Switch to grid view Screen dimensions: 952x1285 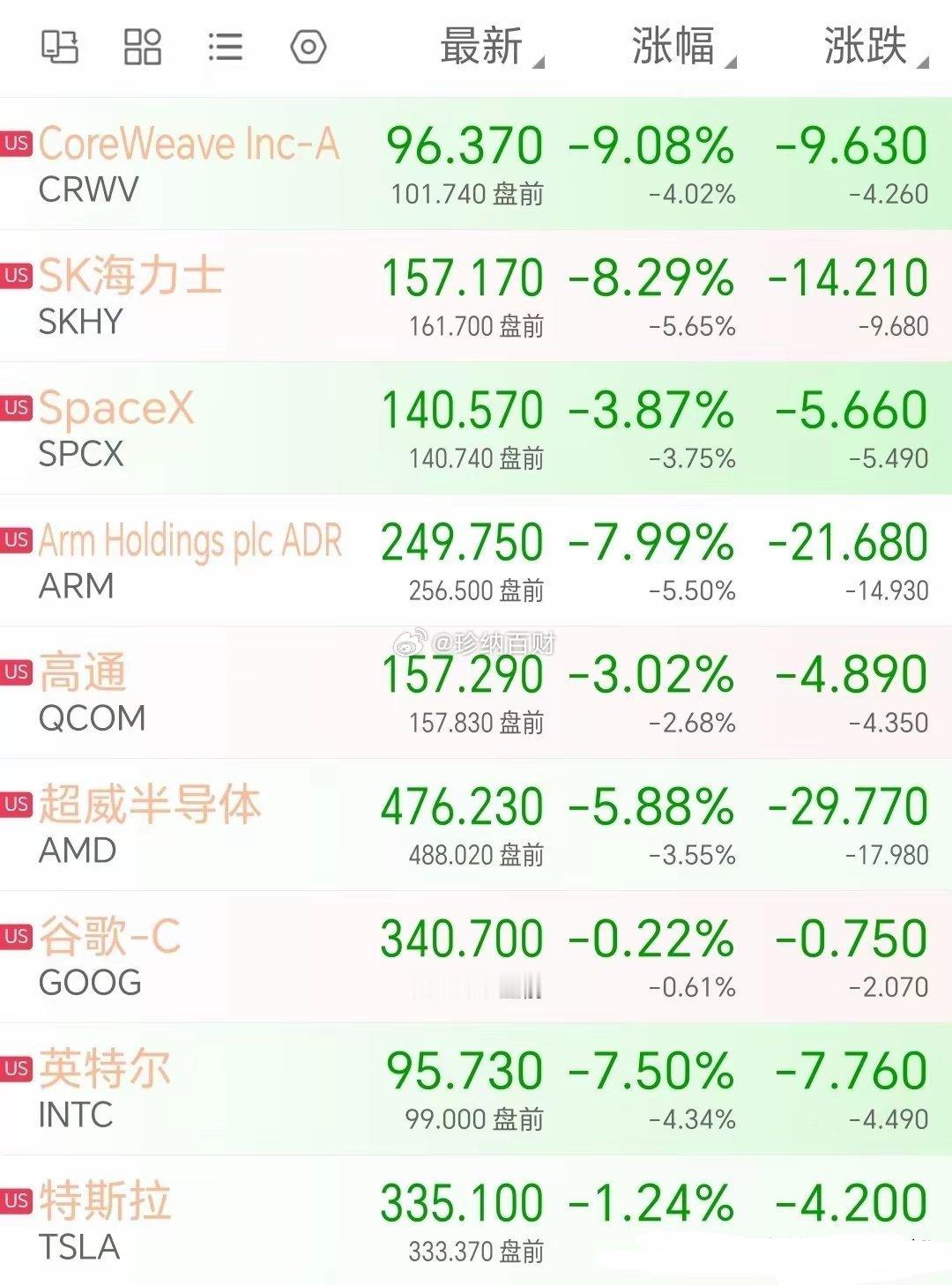[x=142, y=47]
